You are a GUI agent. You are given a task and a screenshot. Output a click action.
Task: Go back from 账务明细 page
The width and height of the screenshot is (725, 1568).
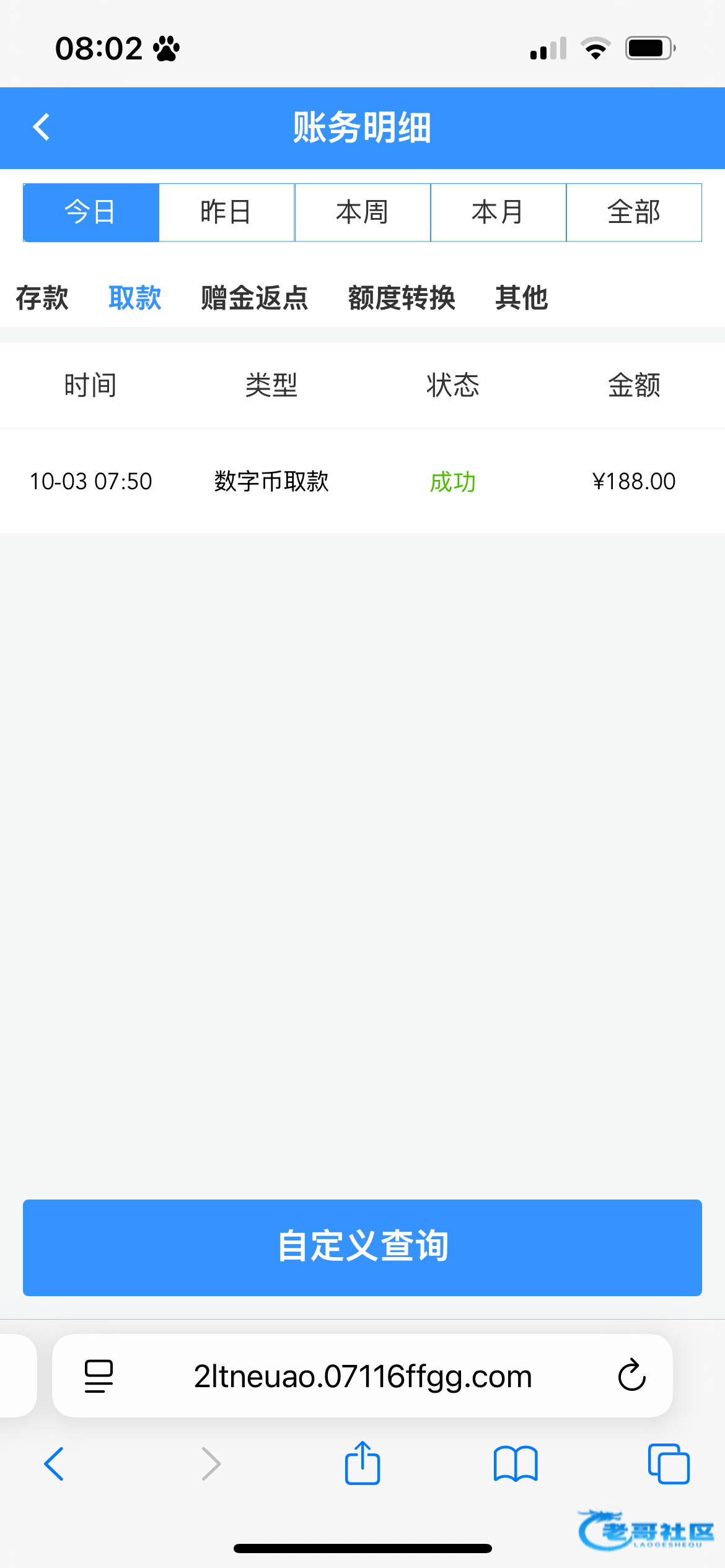[x=42, y=128]
